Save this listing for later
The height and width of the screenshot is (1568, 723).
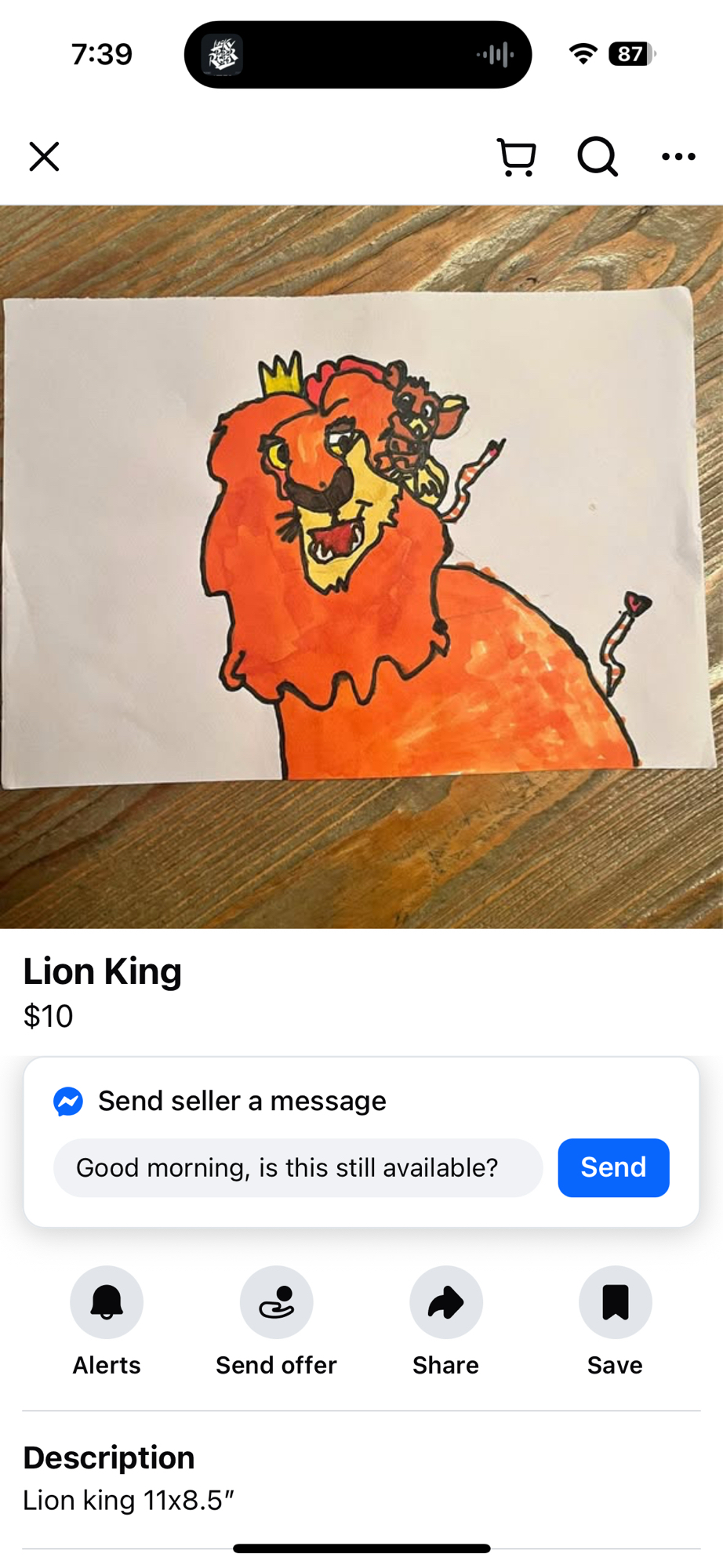coord(615,1303)
